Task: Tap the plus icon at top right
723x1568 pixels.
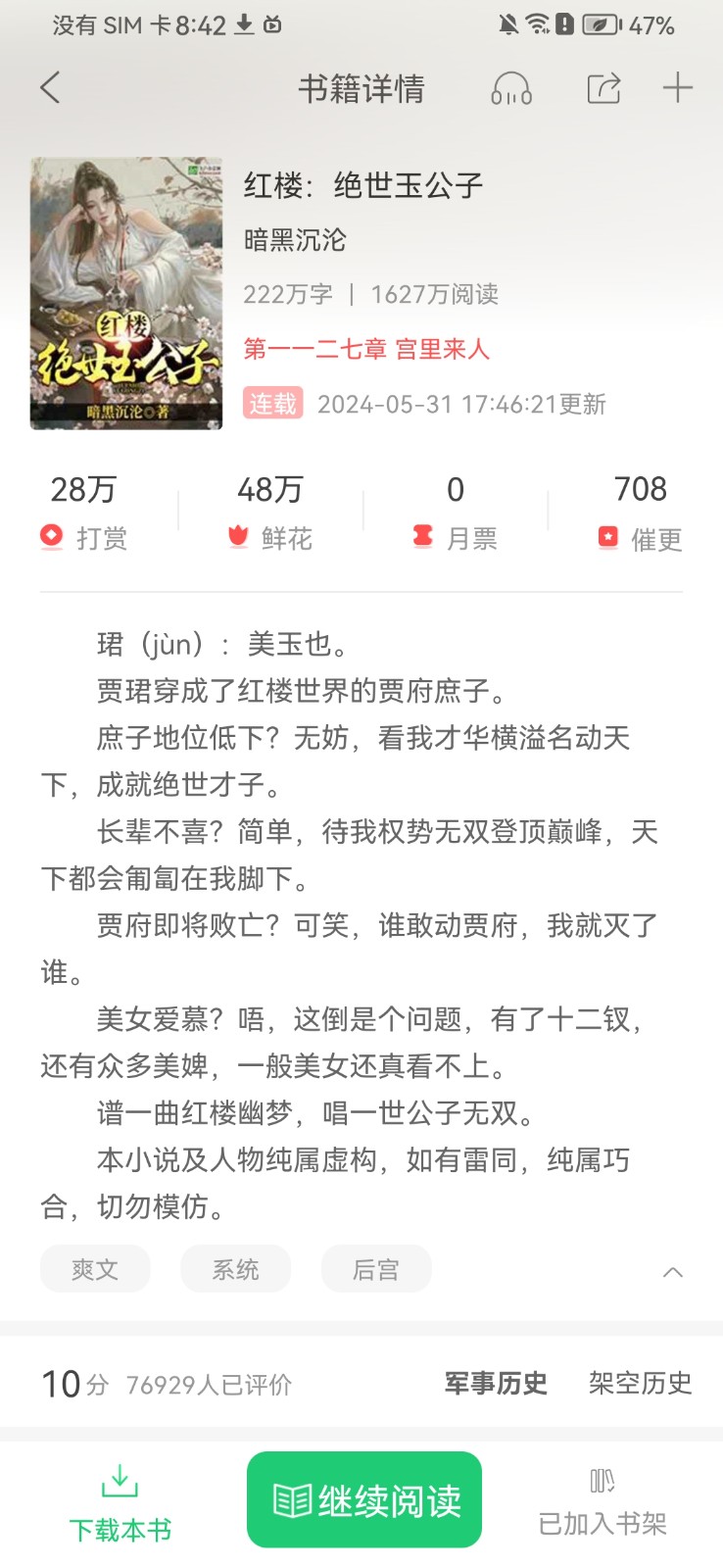Action: (677, 87)
